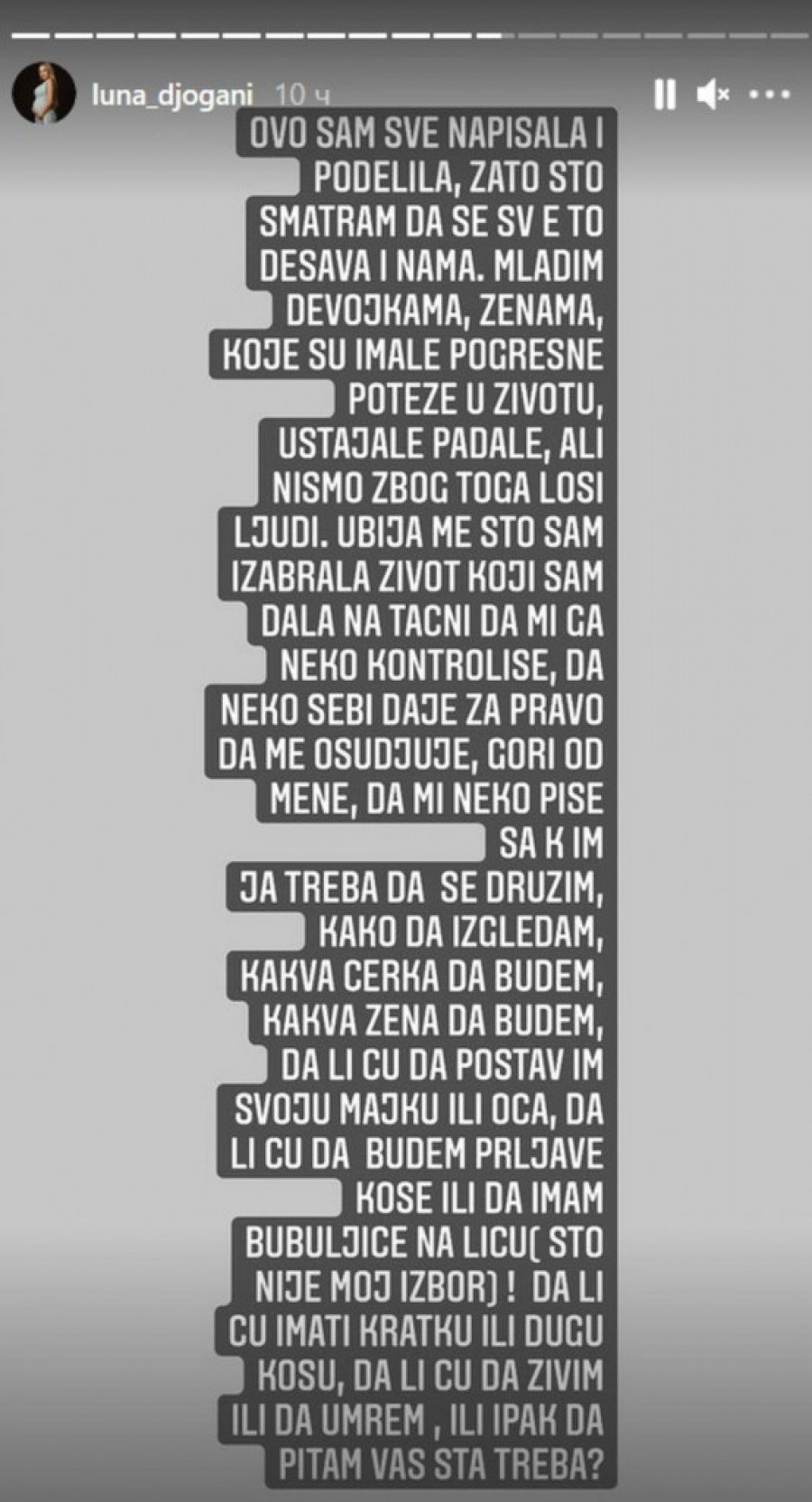Pause the story playback

point(664,94)
